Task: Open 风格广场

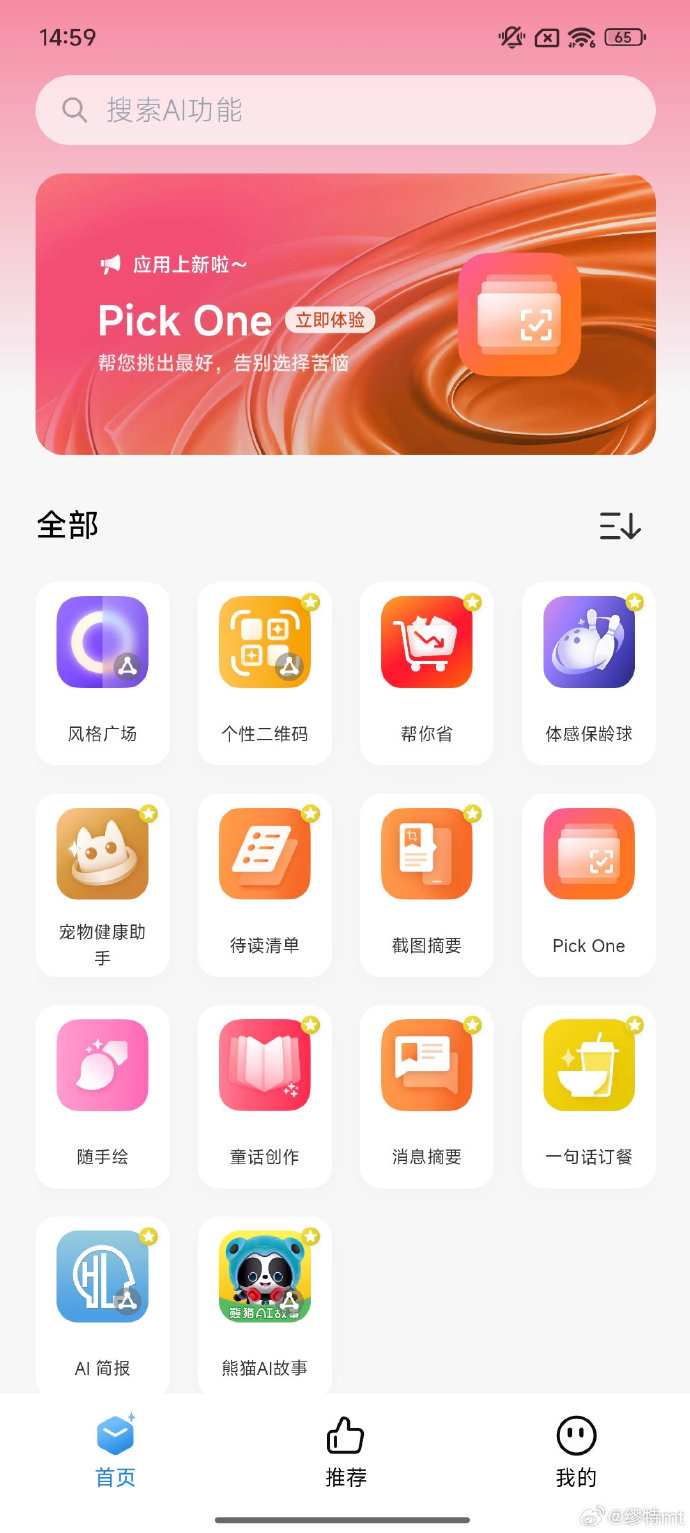Action: click(x=102, y=672)
